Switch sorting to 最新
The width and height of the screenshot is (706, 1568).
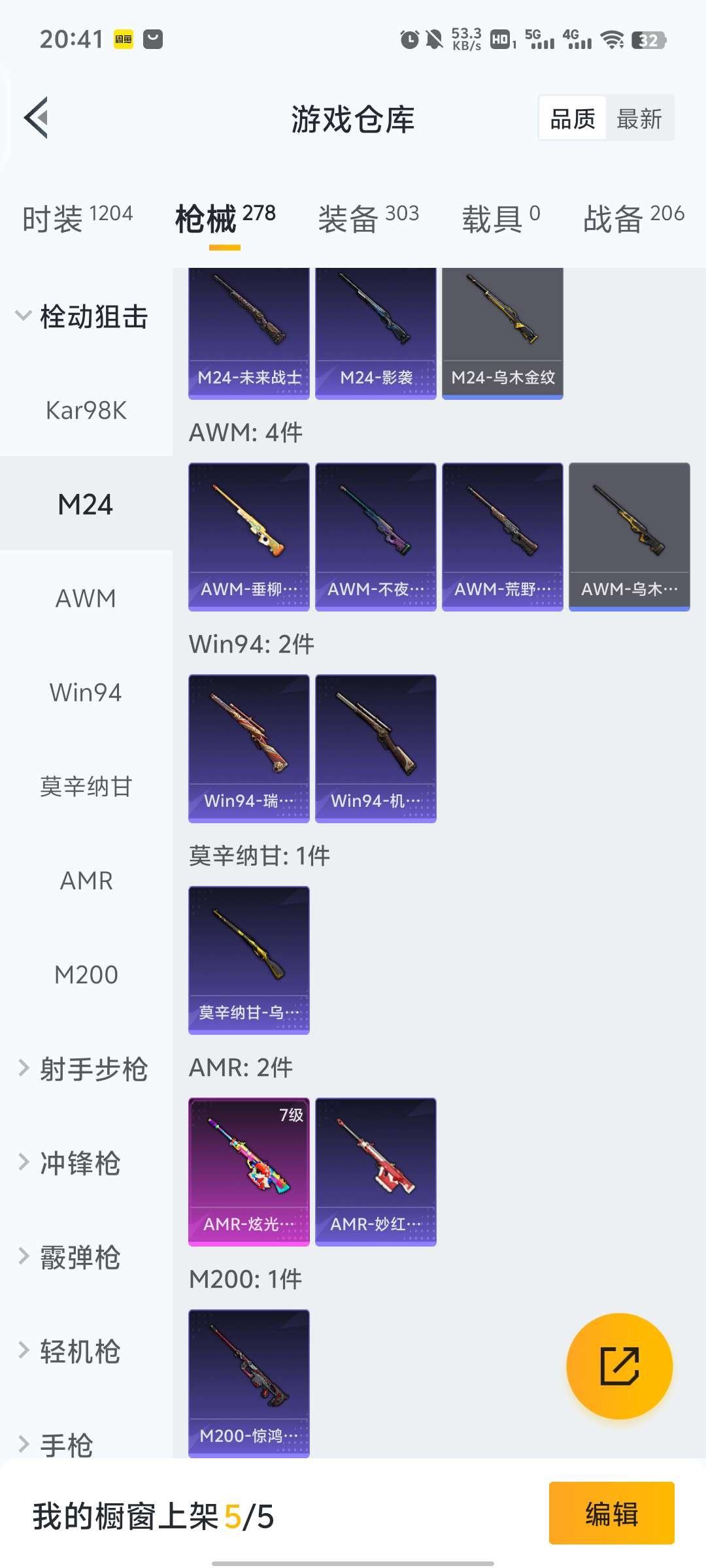tap(640, 118)
